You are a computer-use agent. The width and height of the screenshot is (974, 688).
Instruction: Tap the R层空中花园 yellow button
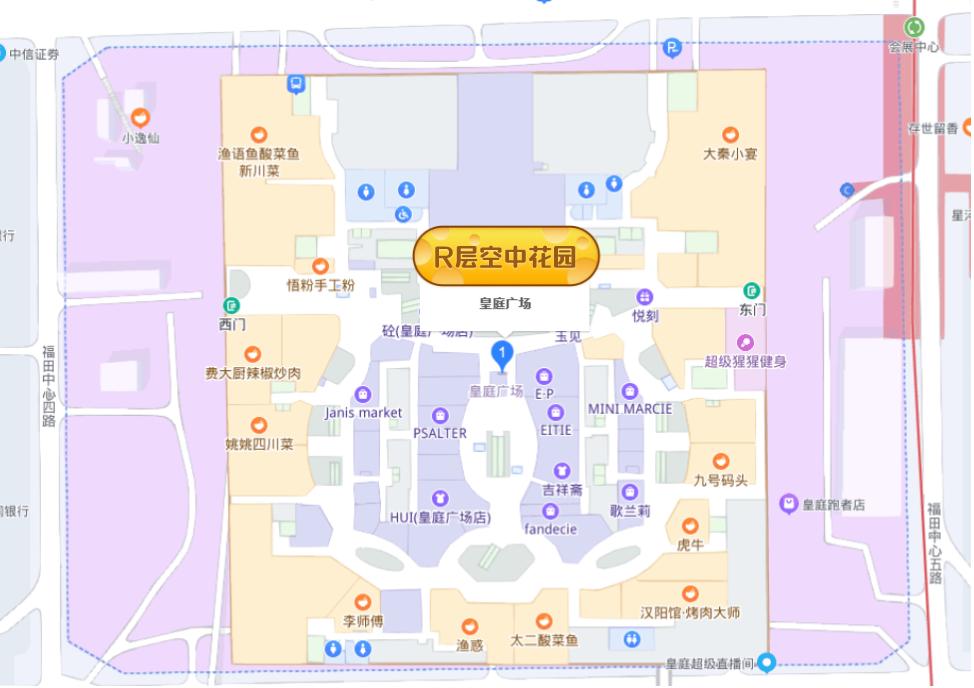pyautogui.click(x=505, y=257)
